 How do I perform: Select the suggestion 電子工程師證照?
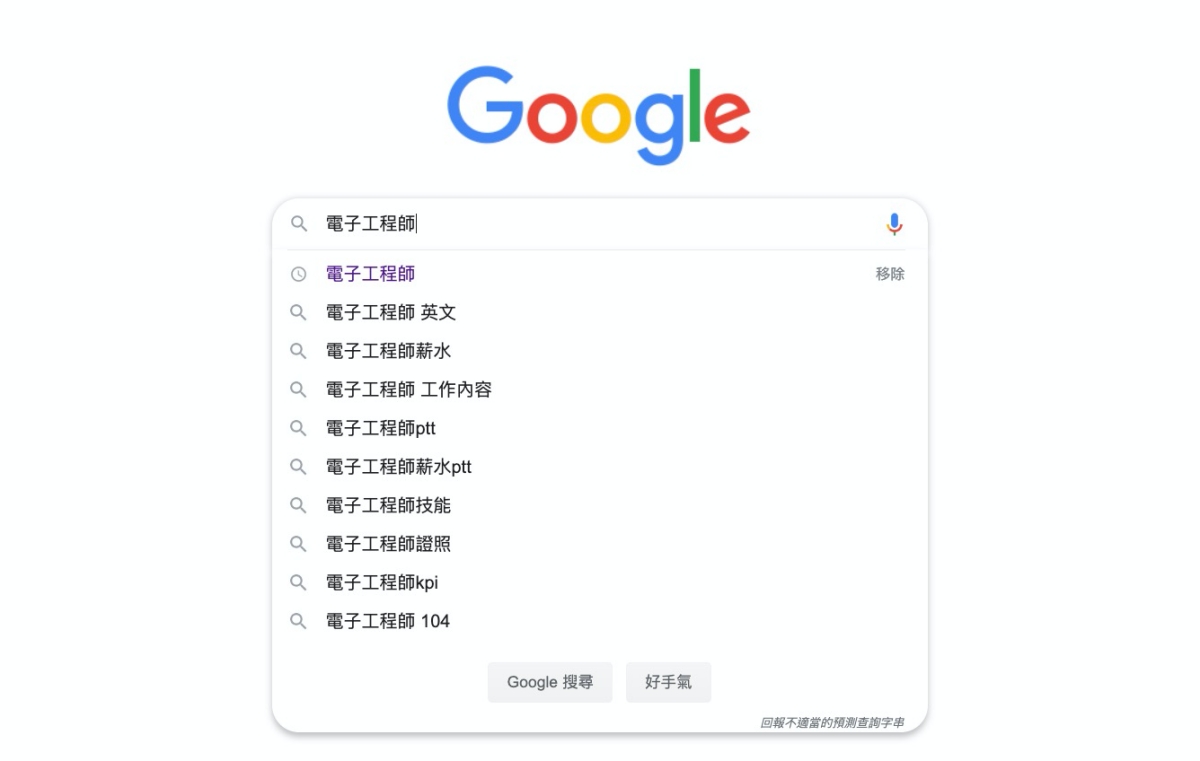tap(389, 544)
